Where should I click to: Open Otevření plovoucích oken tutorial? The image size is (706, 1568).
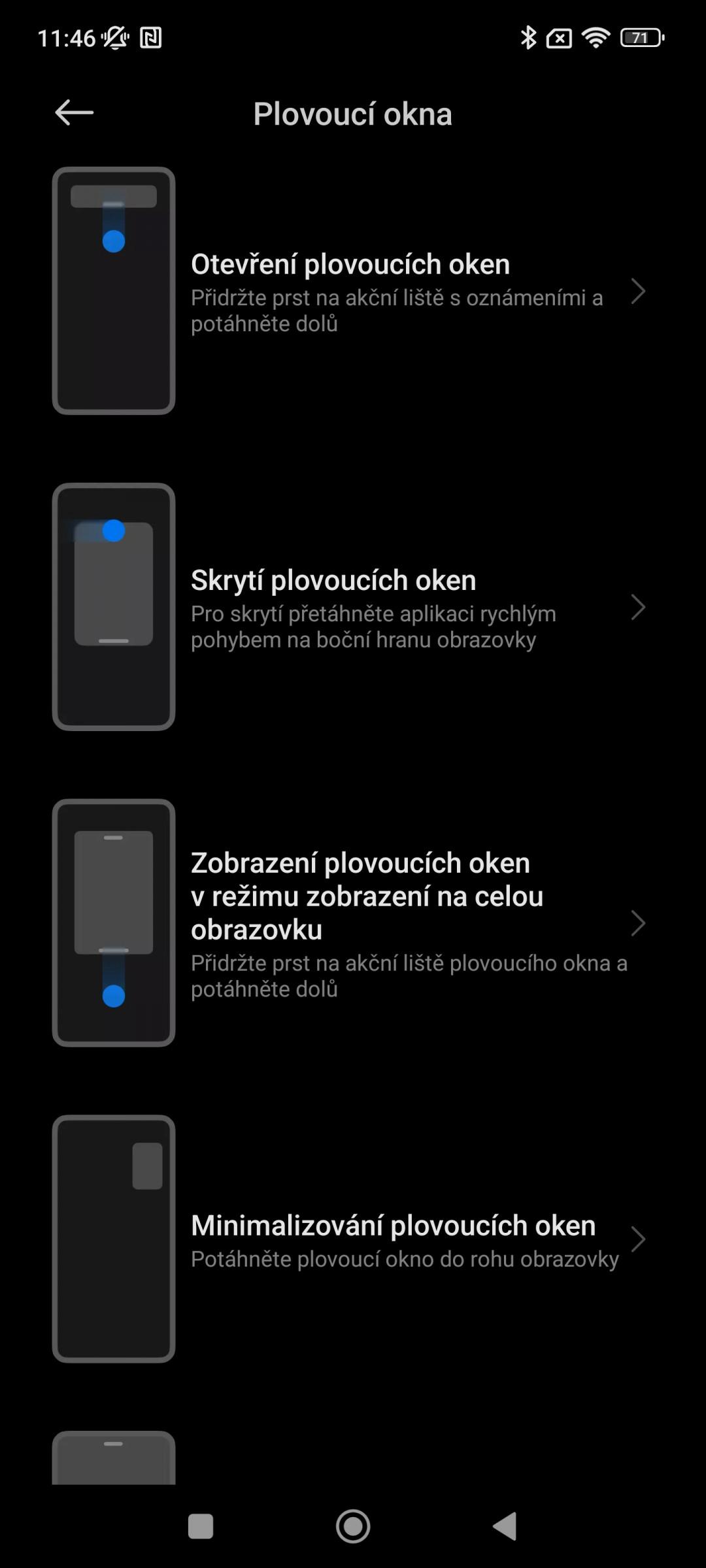(x=353, y=291)
